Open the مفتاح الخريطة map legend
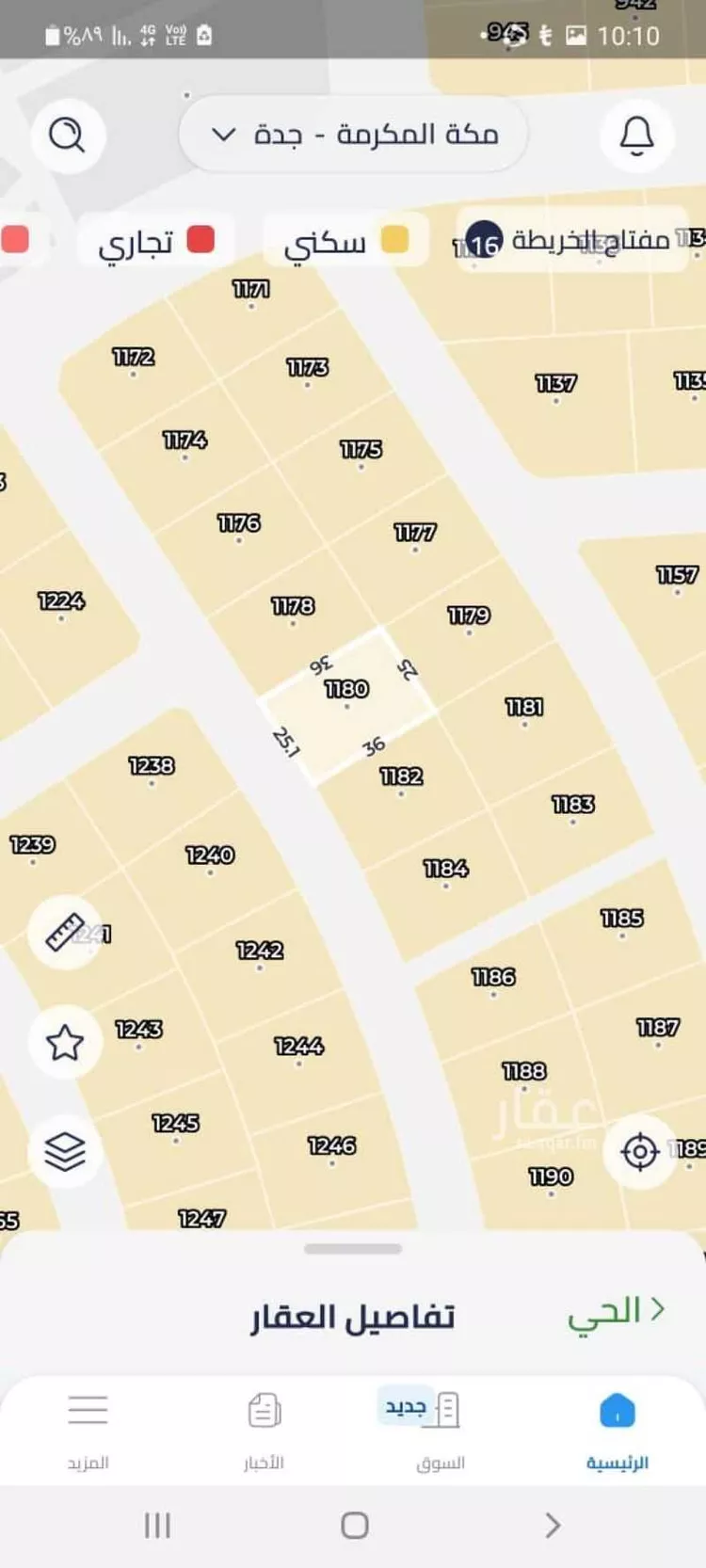The width and height of the screenshot is (706, 1568). click(x=573, y=241)
